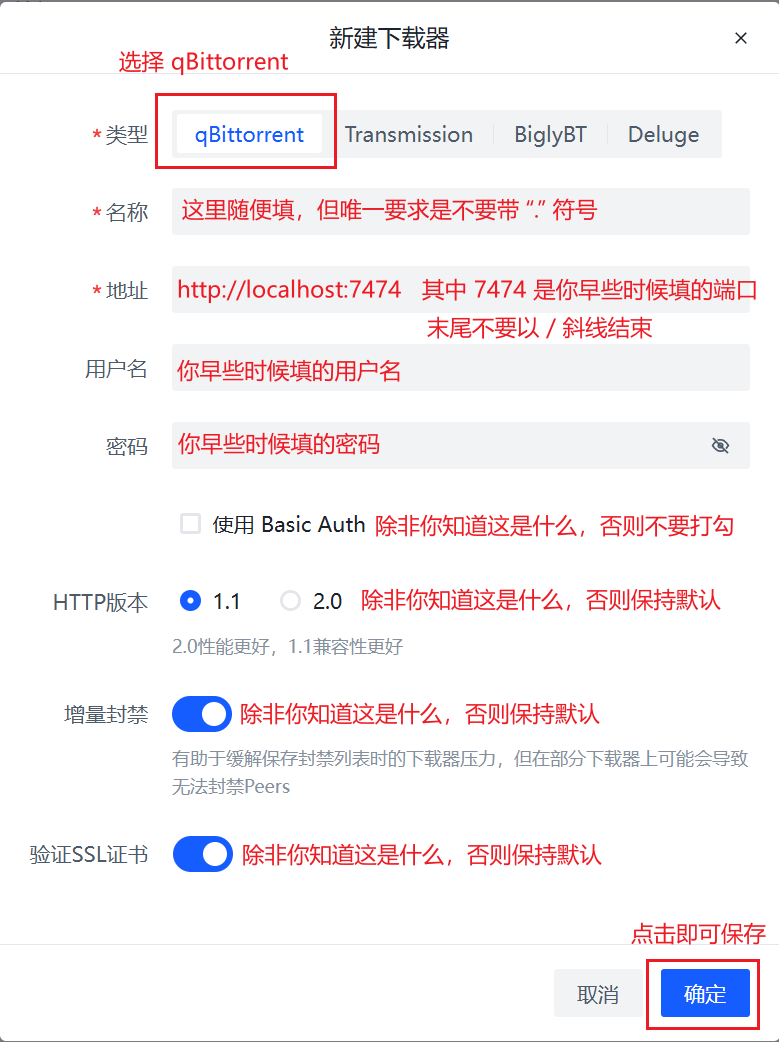Close the 新建下载器 dialog
The height and width of the screenshot is (1042, 779).
(741, 38)
